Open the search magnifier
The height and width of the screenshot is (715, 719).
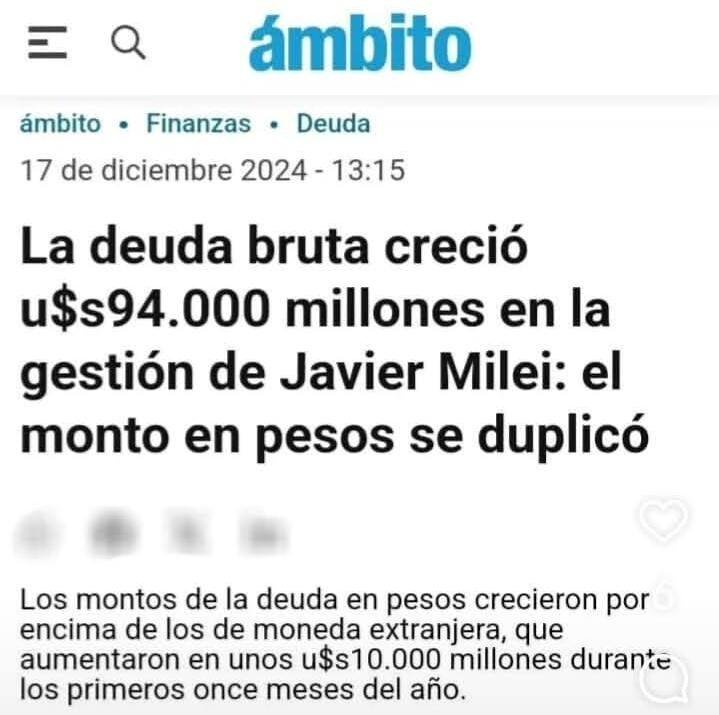127,42
